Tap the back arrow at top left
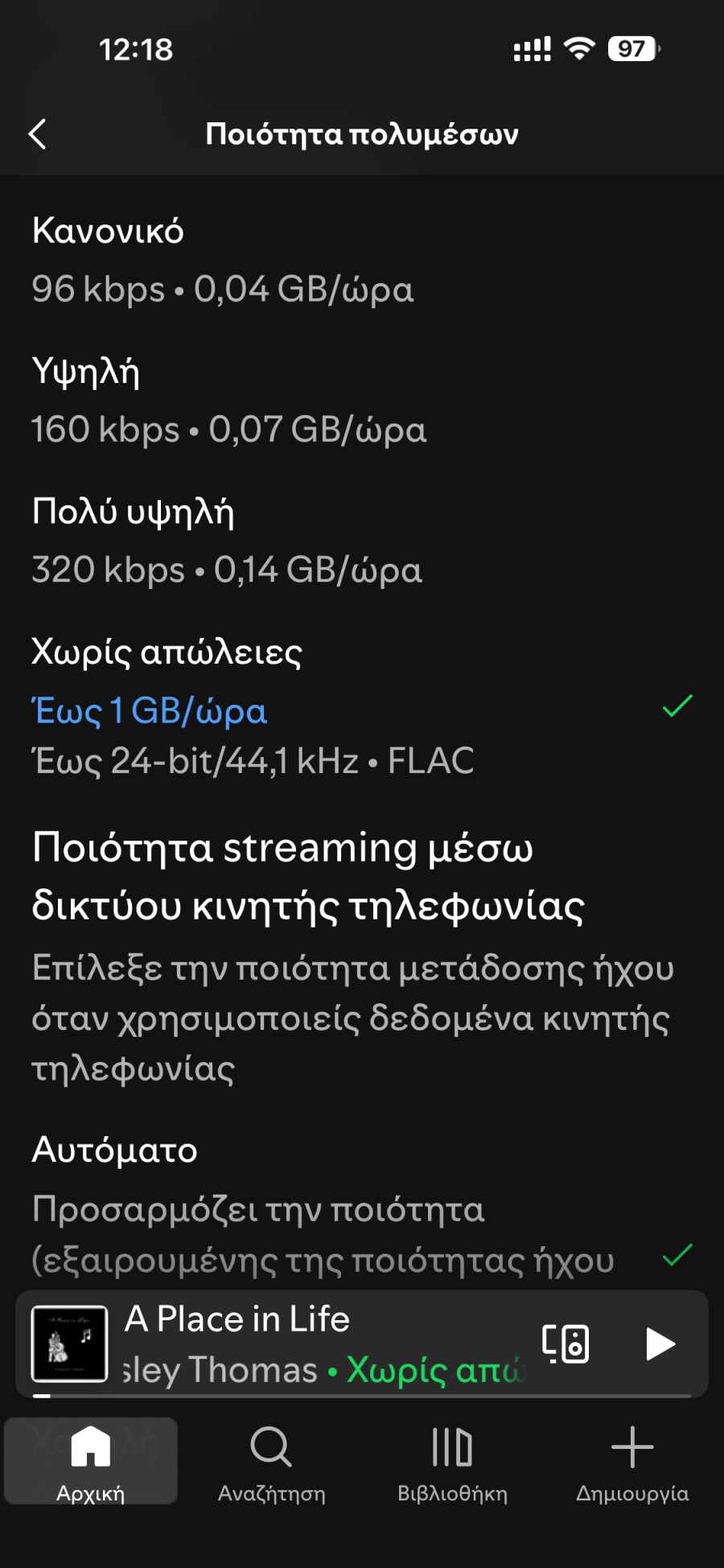Image resolution: width=724 pixels, height=1568 pixels. [x=37, y=133]
